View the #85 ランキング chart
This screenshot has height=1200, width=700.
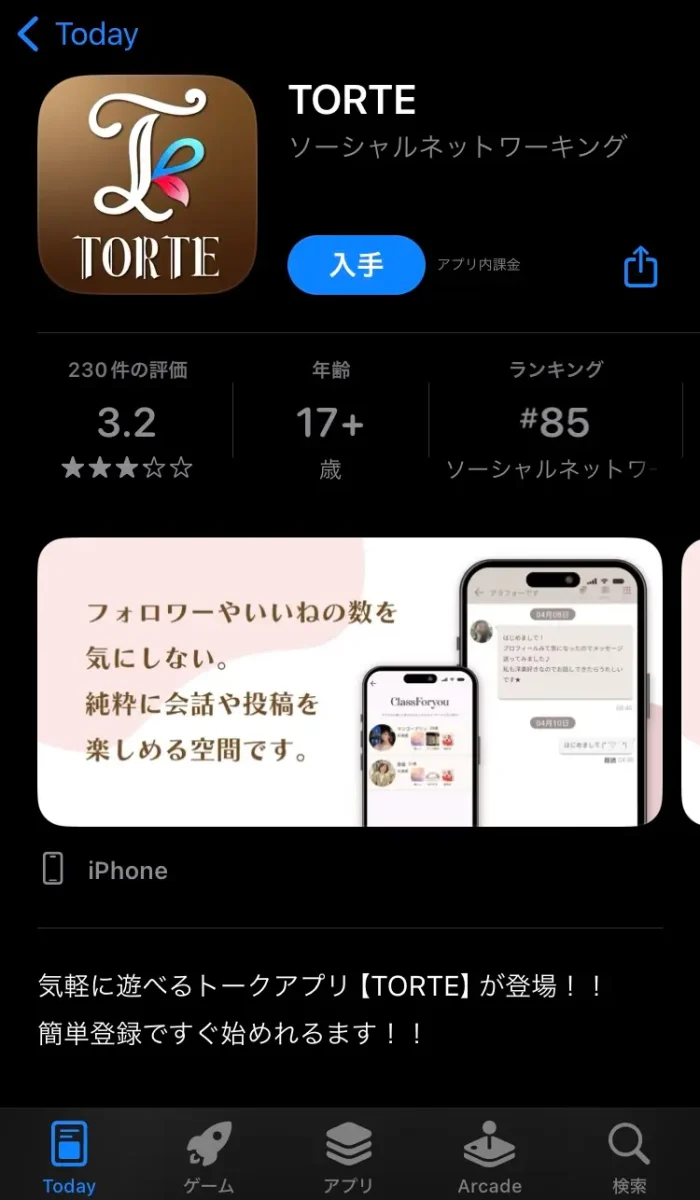pyautogui.click(x=555, y=421)
